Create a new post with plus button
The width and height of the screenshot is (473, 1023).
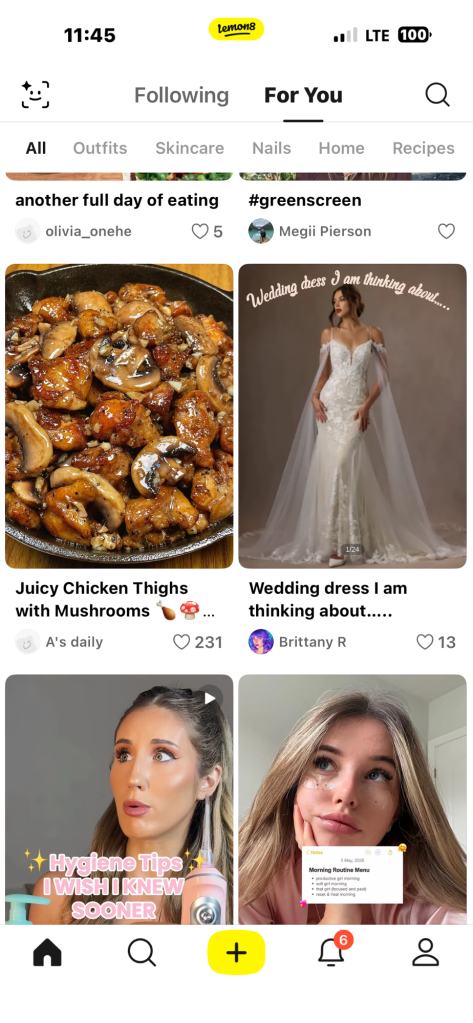coord(236,953)
